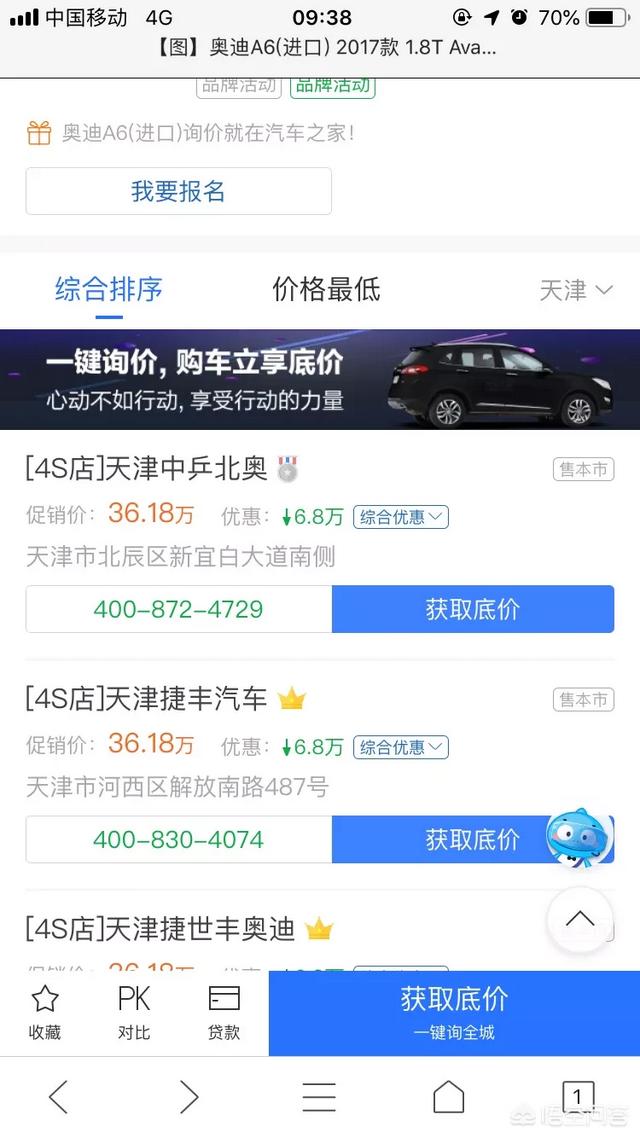Add this car to 收藏 favorites
The width and height of the screenshot is (640, 1138).
45,1013
